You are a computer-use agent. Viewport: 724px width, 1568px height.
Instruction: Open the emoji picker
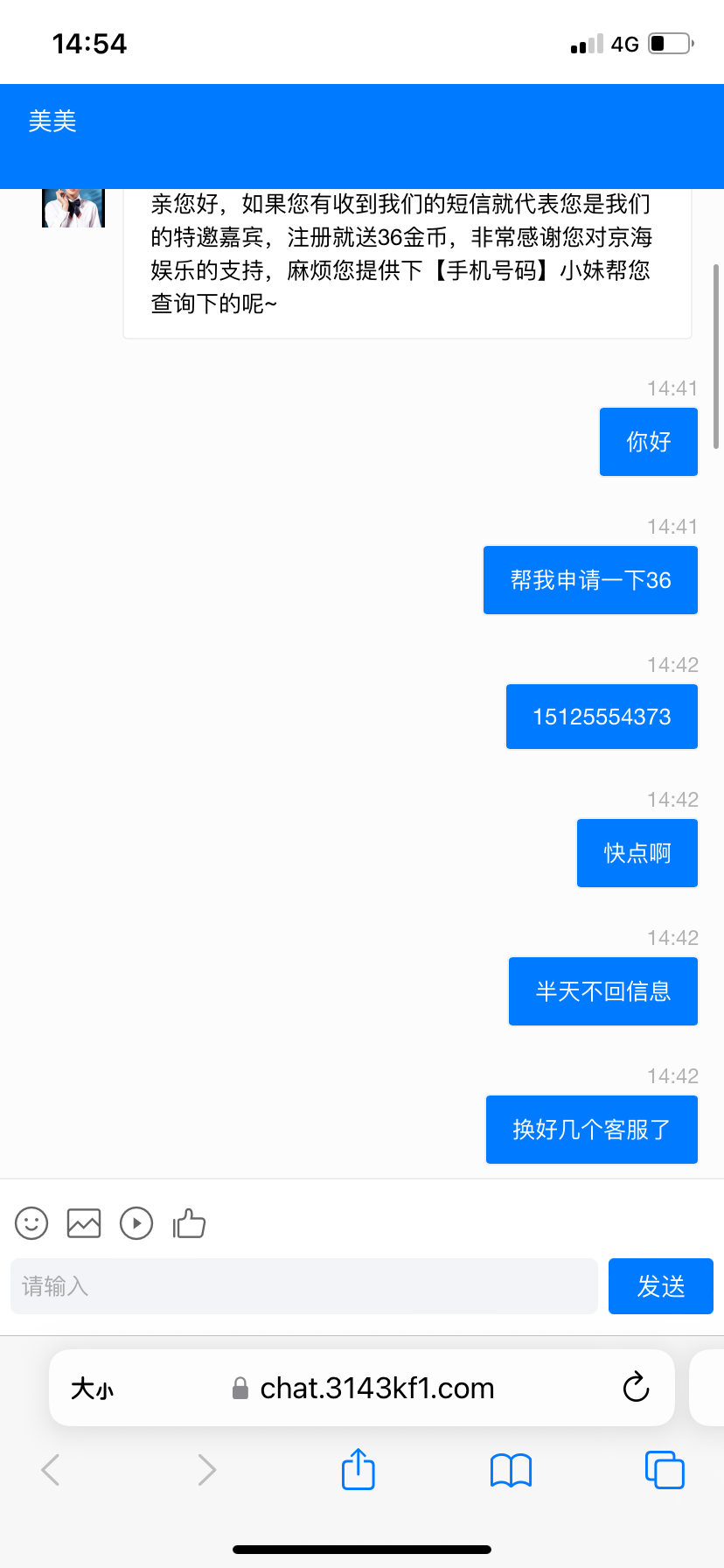tap(31, 1223)
